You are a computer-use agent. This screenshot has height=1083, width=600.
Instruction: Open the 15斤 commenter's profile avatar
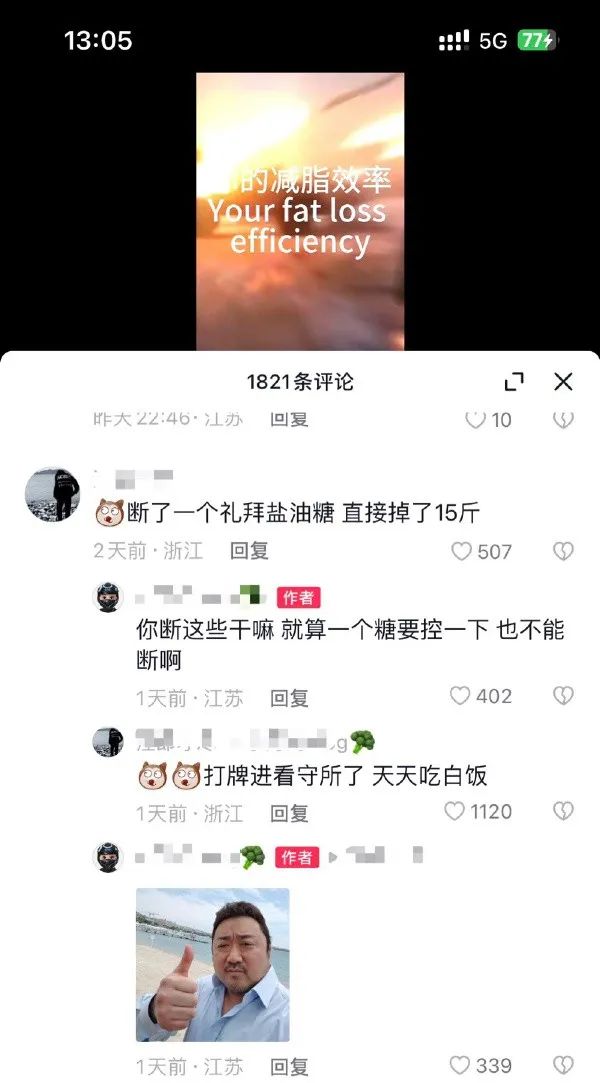pos(52,493)
